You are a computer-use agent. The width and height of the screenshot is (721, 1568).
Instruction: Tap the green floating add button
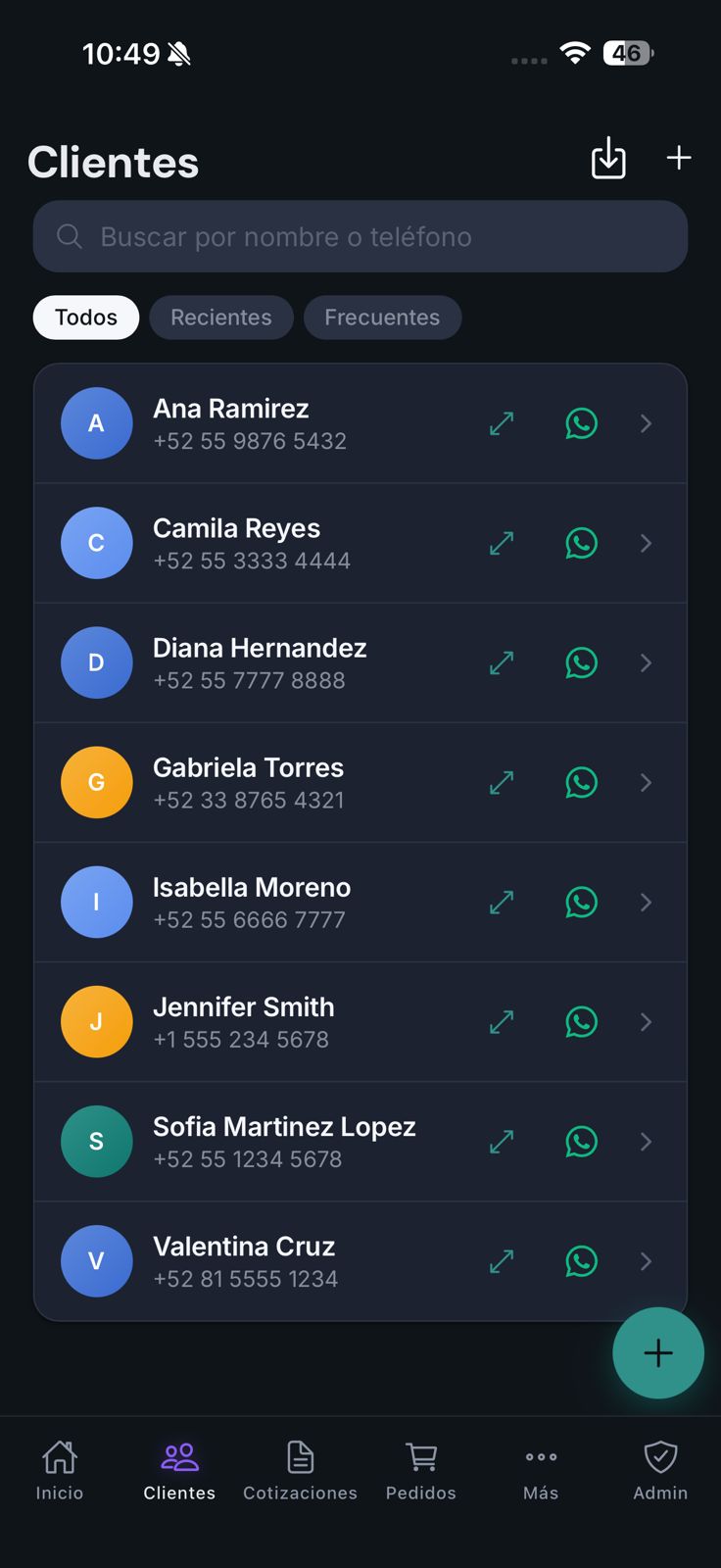(658, 1353)
